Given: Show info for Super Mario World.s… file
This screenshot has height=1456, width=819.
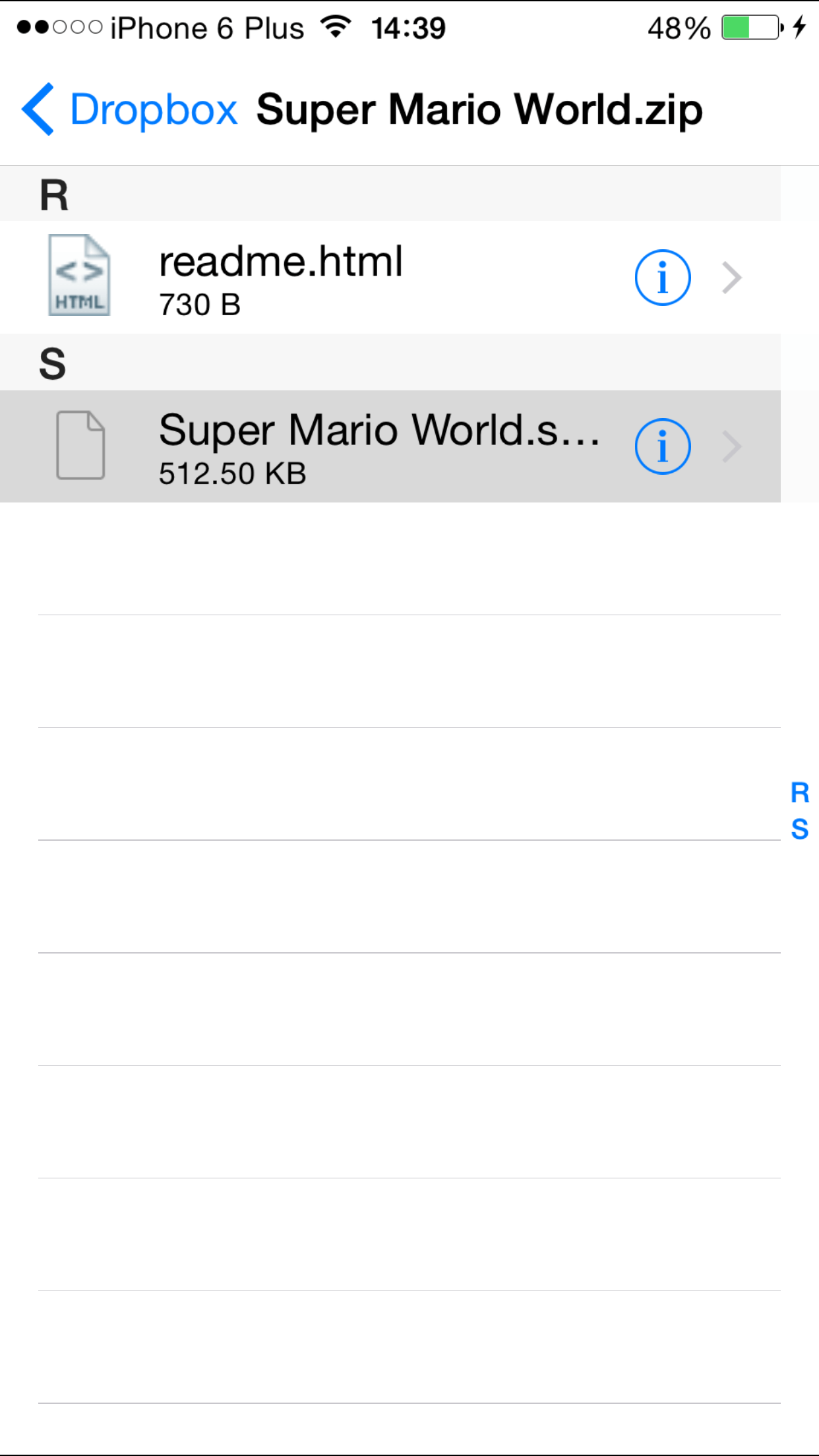Looking at the screenshot, I should click(662, 446).
